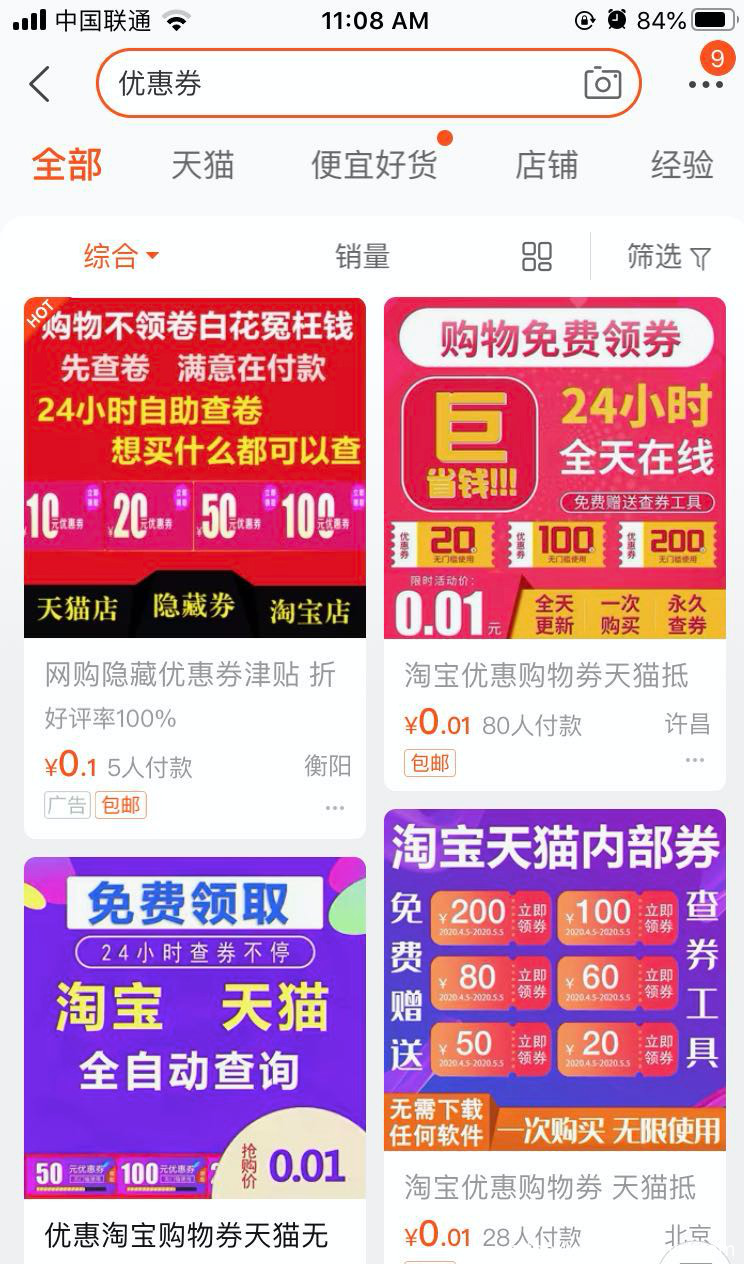Open the three-dot overflow menu

705,85
